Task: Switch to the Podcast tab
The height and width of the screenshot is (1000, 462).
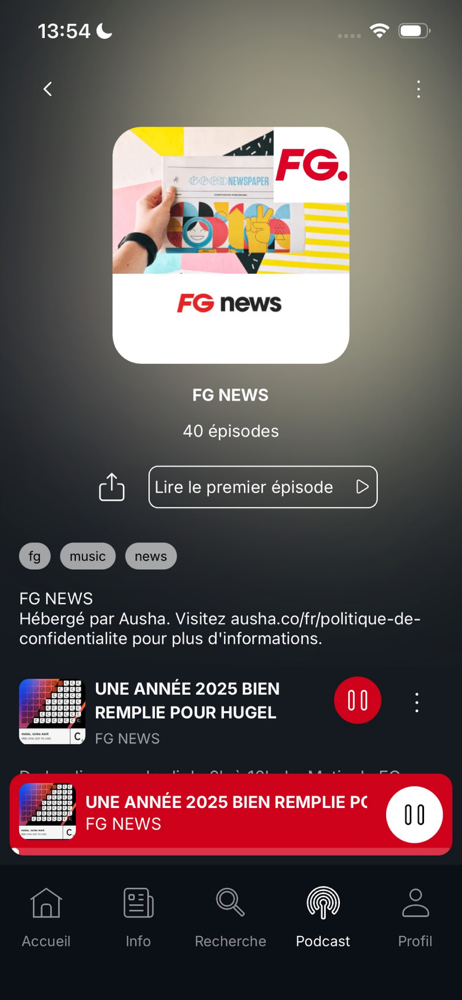Action: pyautogui.click(x=323, y=917)
